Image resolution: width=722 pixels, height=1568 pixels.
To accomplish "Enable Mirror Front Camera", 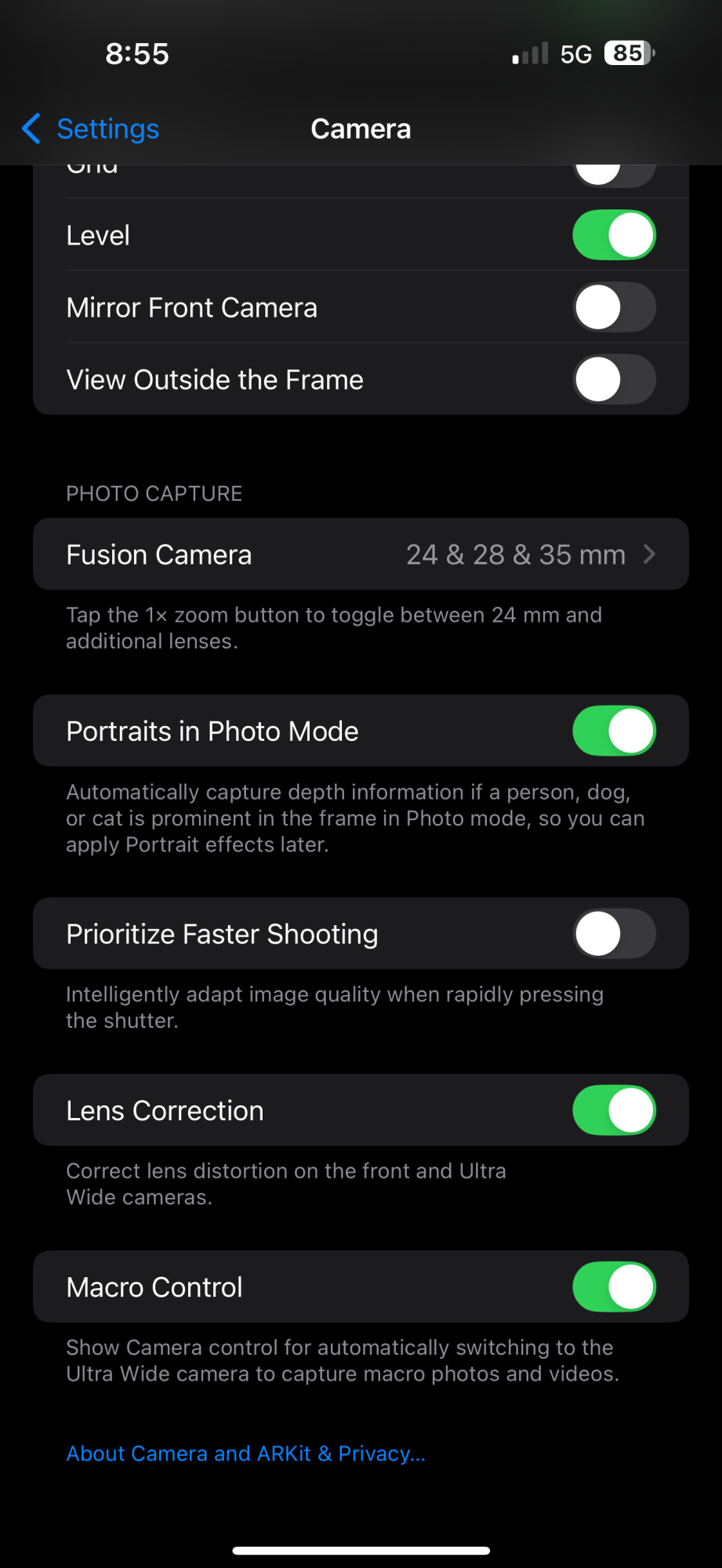I will (x=614, y=307).
